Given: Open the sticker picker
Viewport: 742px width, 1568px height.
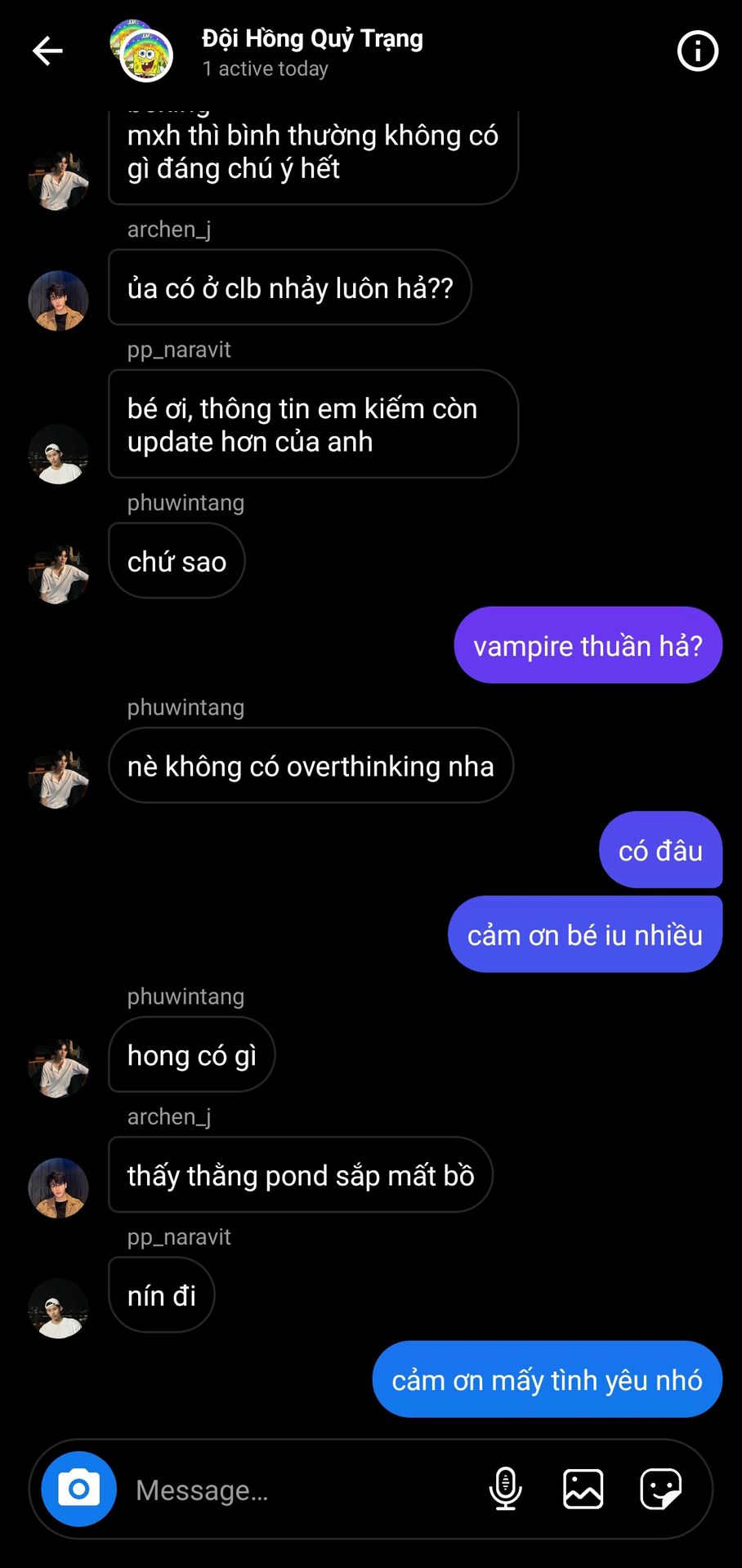Looking at the screenshot, I should tap(660, 1489).
